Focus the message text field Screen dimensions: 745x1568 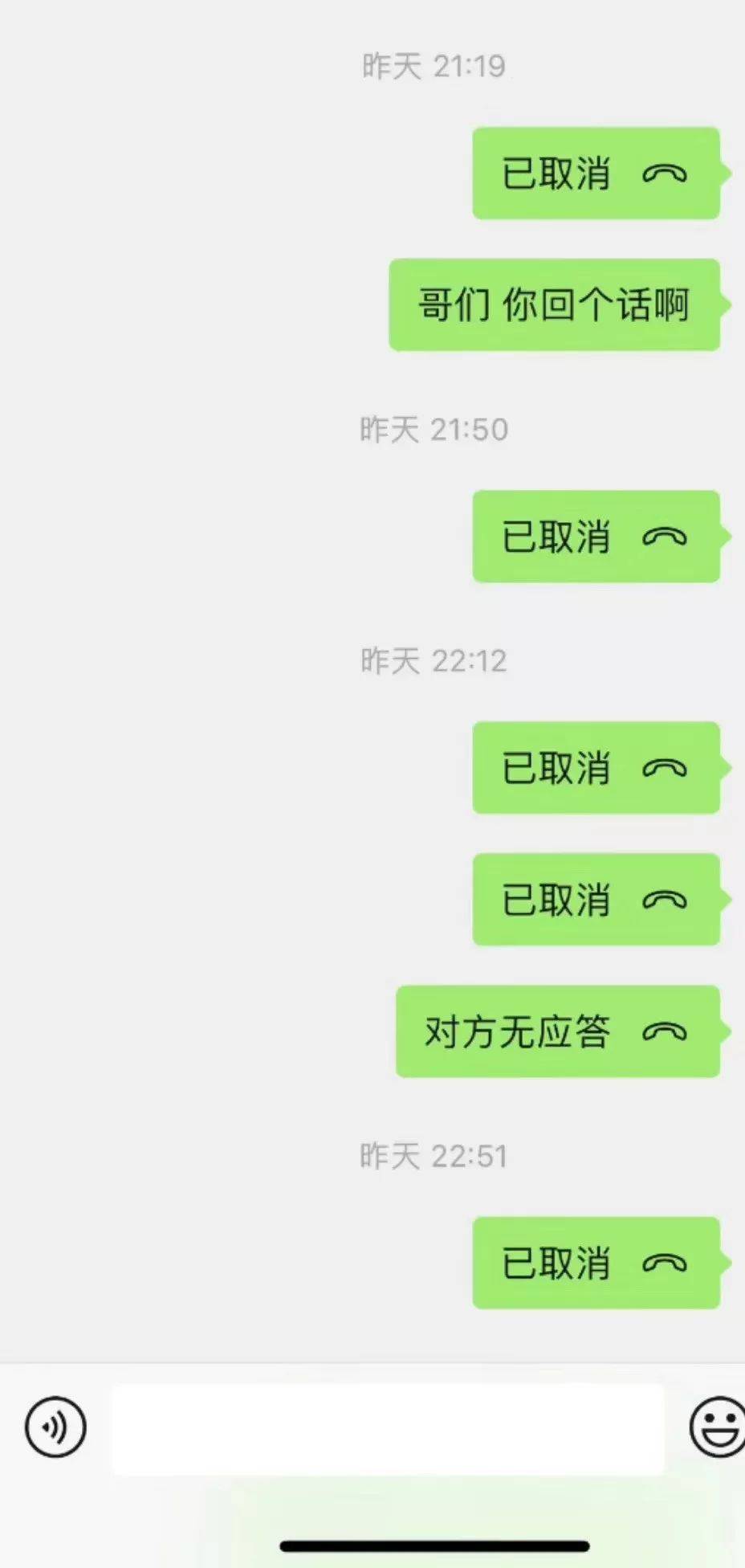coord(387,1428)
